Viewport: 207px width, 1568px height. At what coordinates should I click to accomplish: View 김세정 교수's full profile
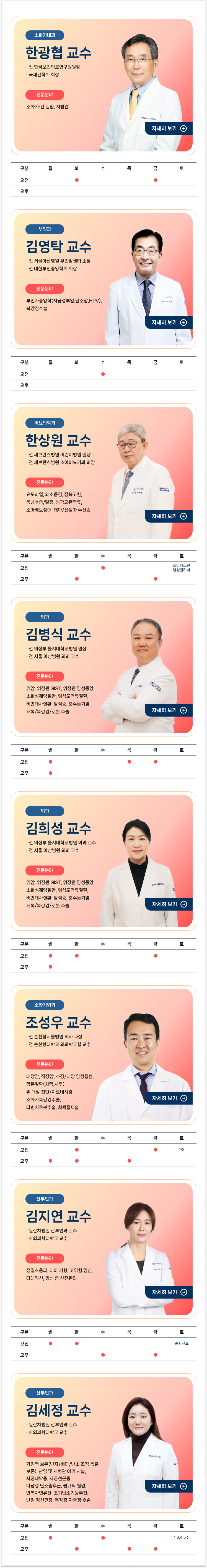click(x=169, y=1486)
